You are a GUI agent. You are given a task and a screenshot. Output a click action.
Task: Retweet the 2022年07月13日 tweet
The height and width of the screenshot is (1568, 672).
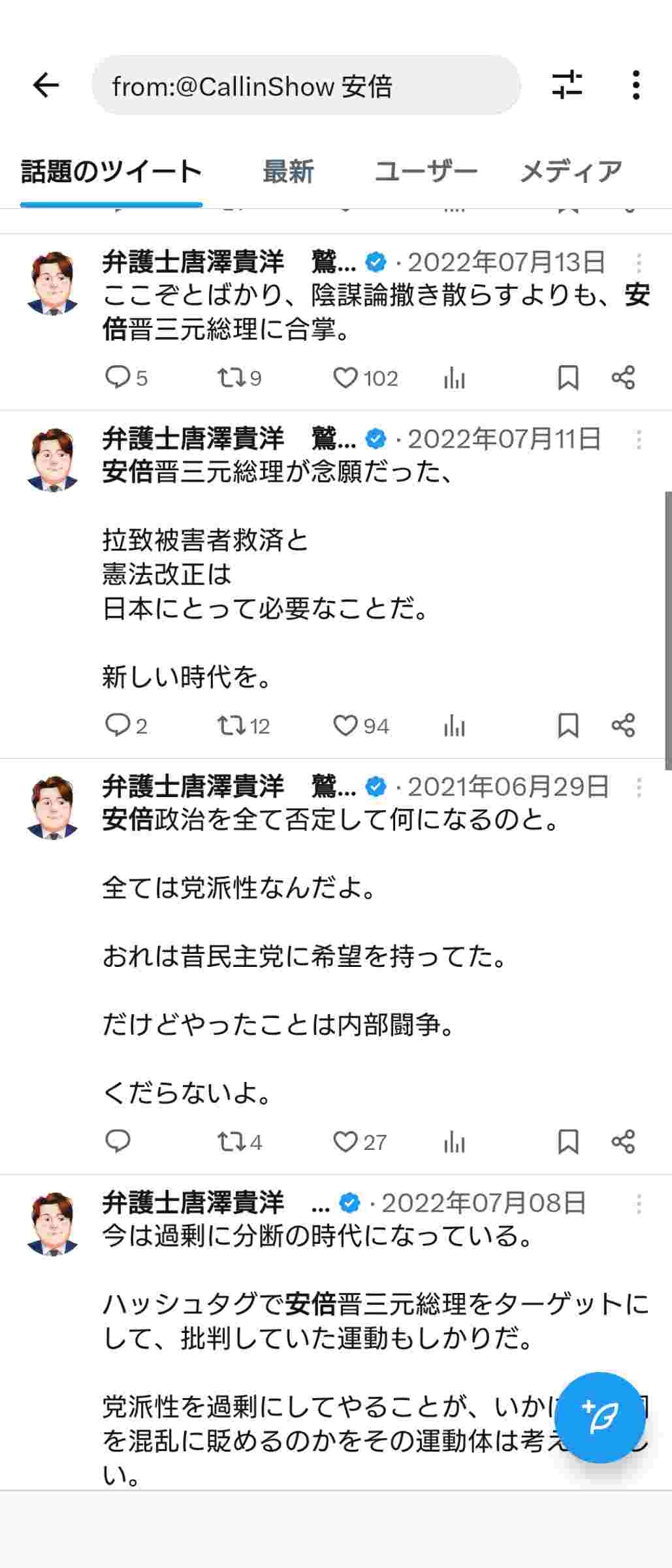[231, 378]
